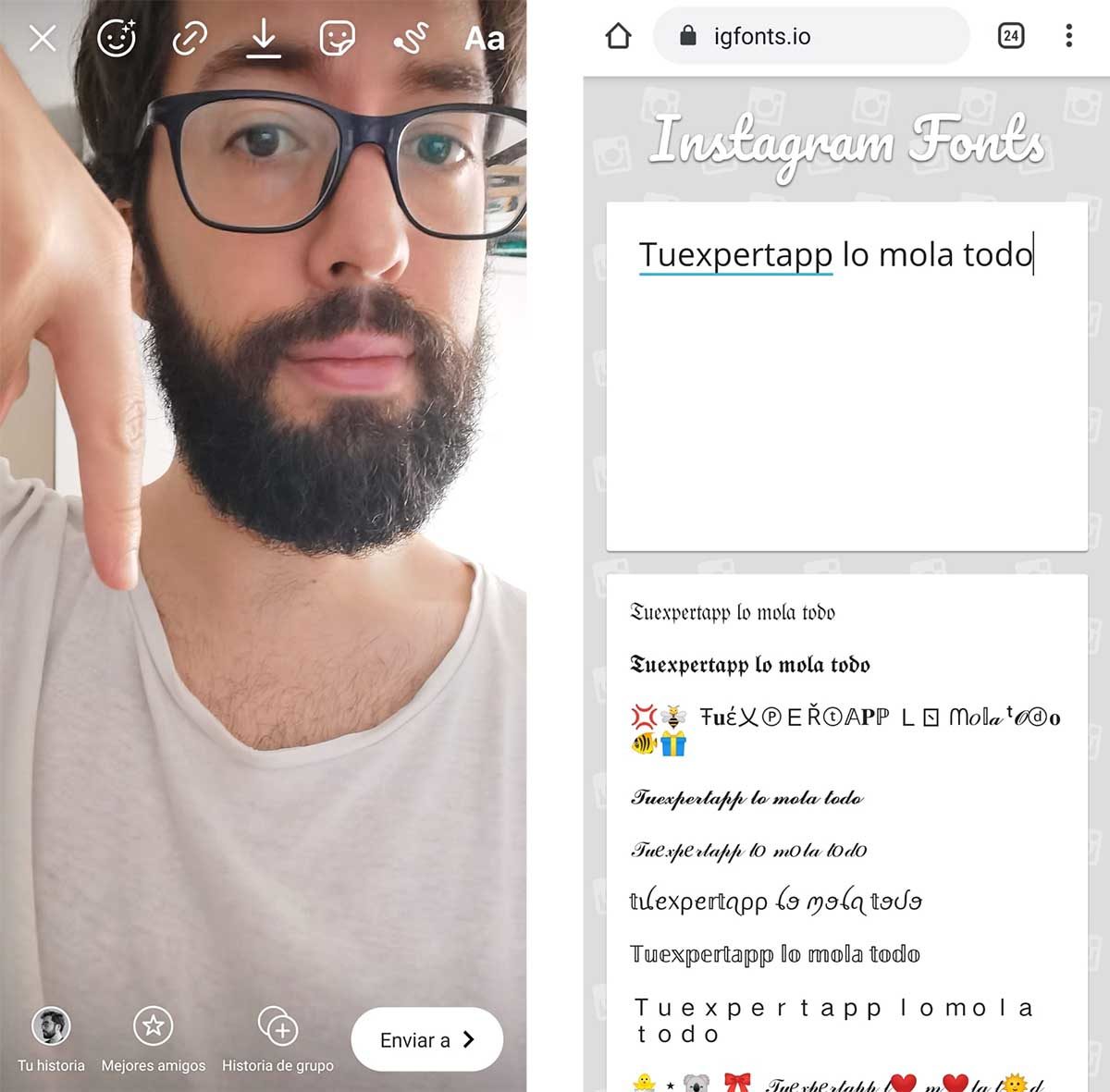Open the browser tab switcher
Image resolution: width=1110 pixels, height=1092 pixels.
tap(1011, 36)
